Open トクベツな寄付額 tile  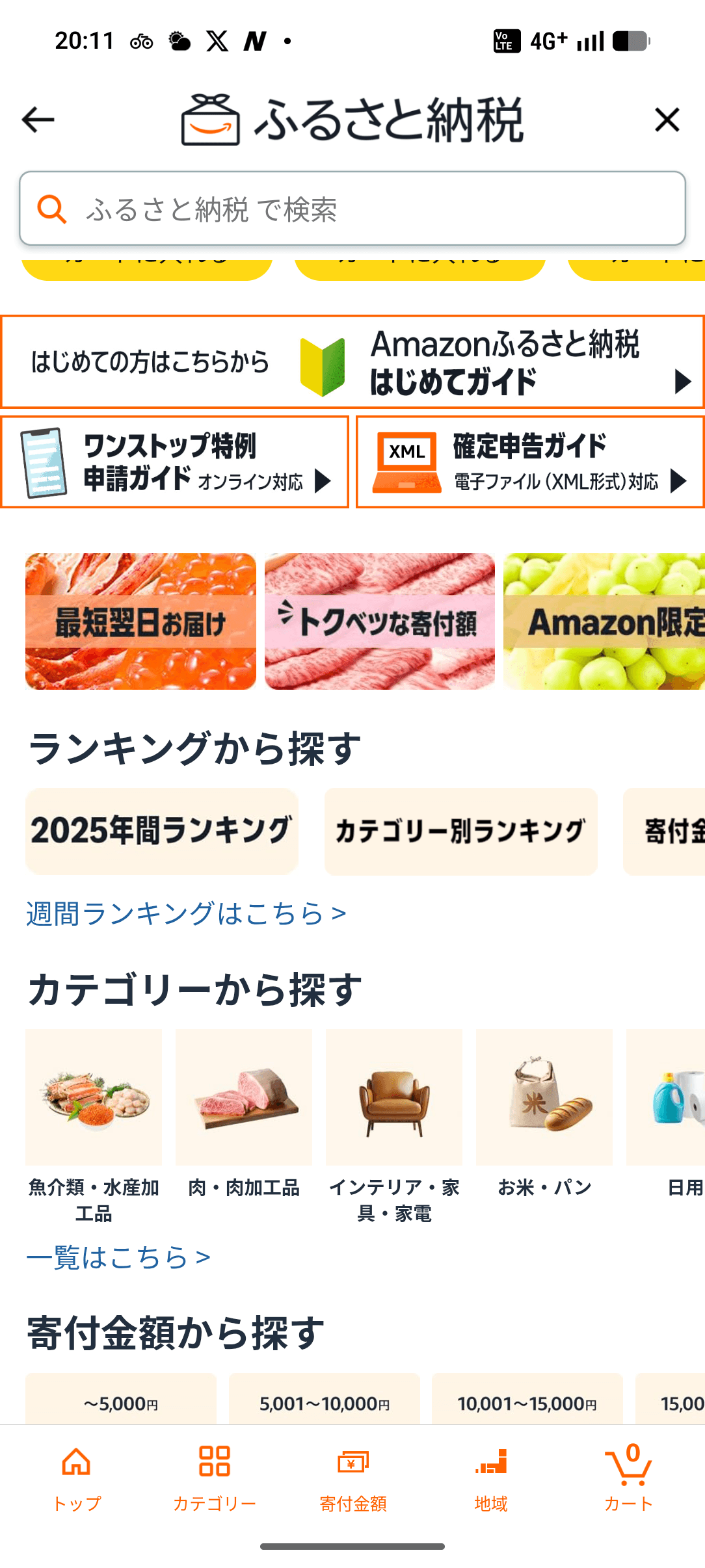click(x=379, y=621)
